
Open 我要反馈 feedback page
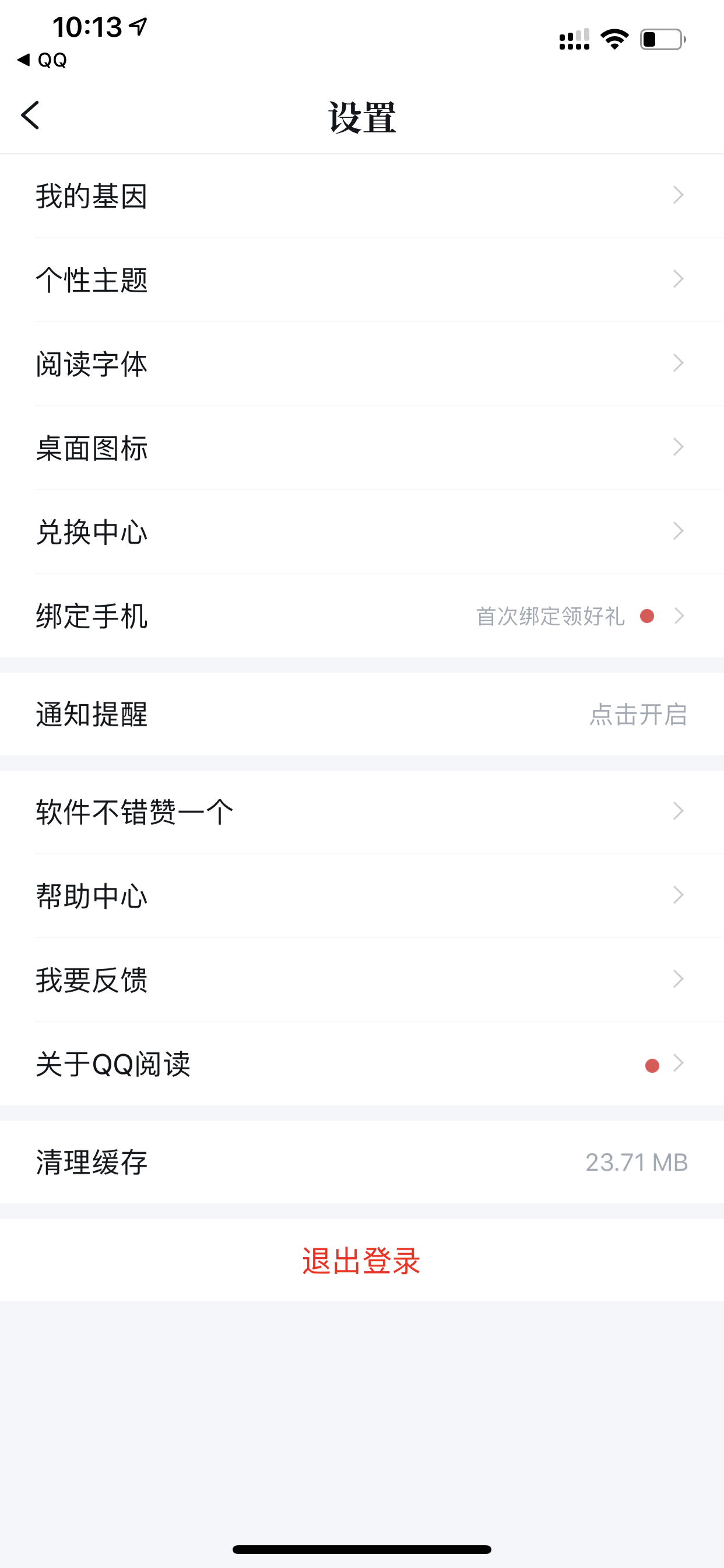click(362, 980)
